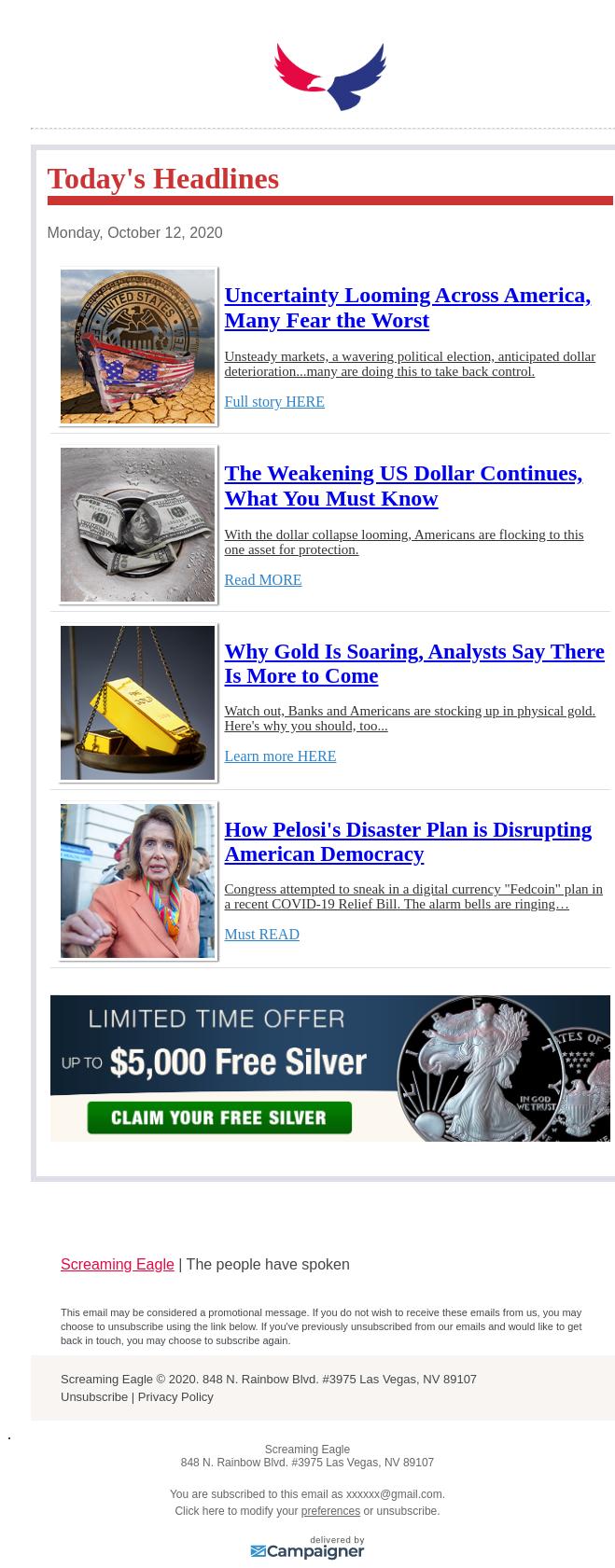Open the Pelosi article image

click(137, 881)
